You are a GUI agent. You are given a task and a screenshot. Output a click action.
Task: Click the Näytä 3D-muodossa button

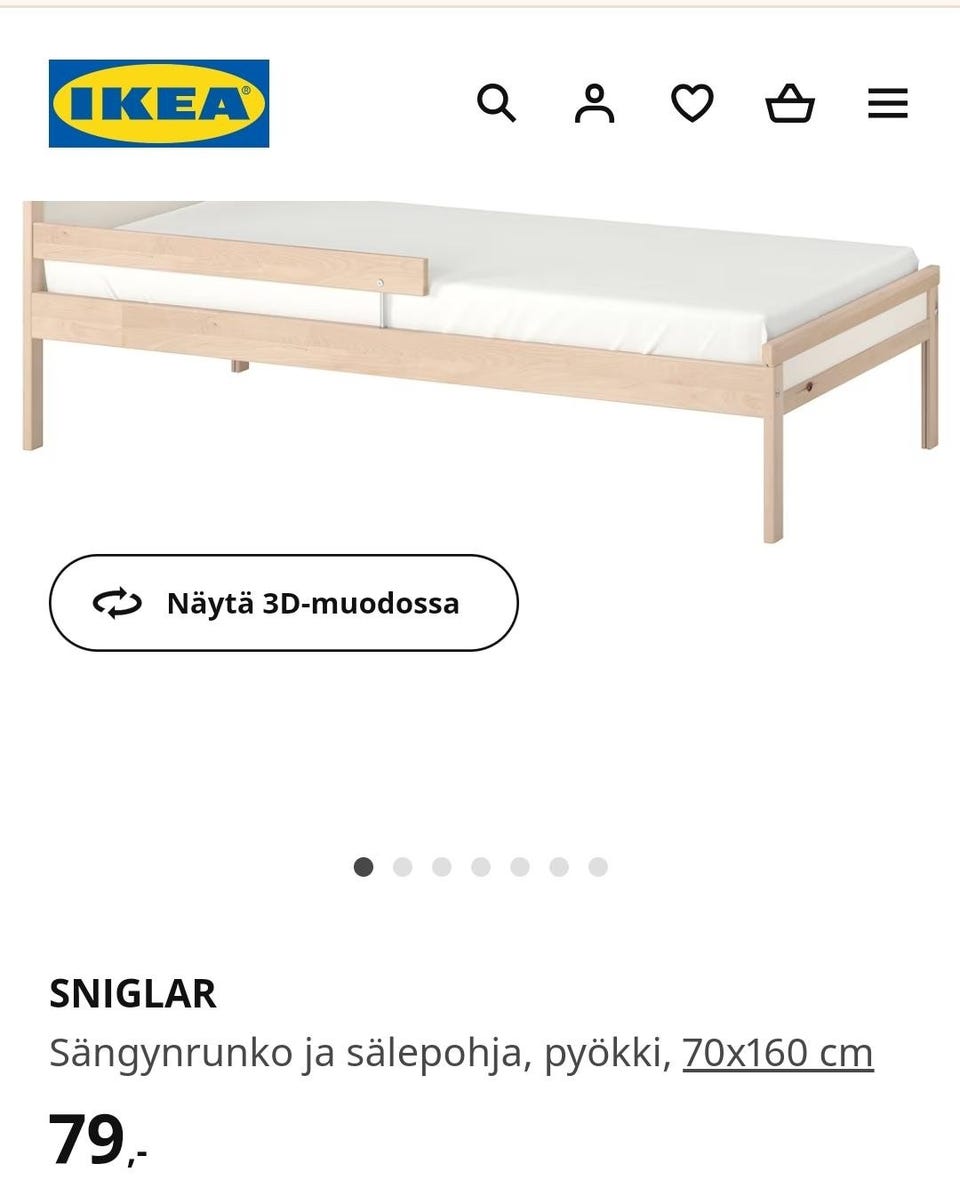click(x=285, y=603)
